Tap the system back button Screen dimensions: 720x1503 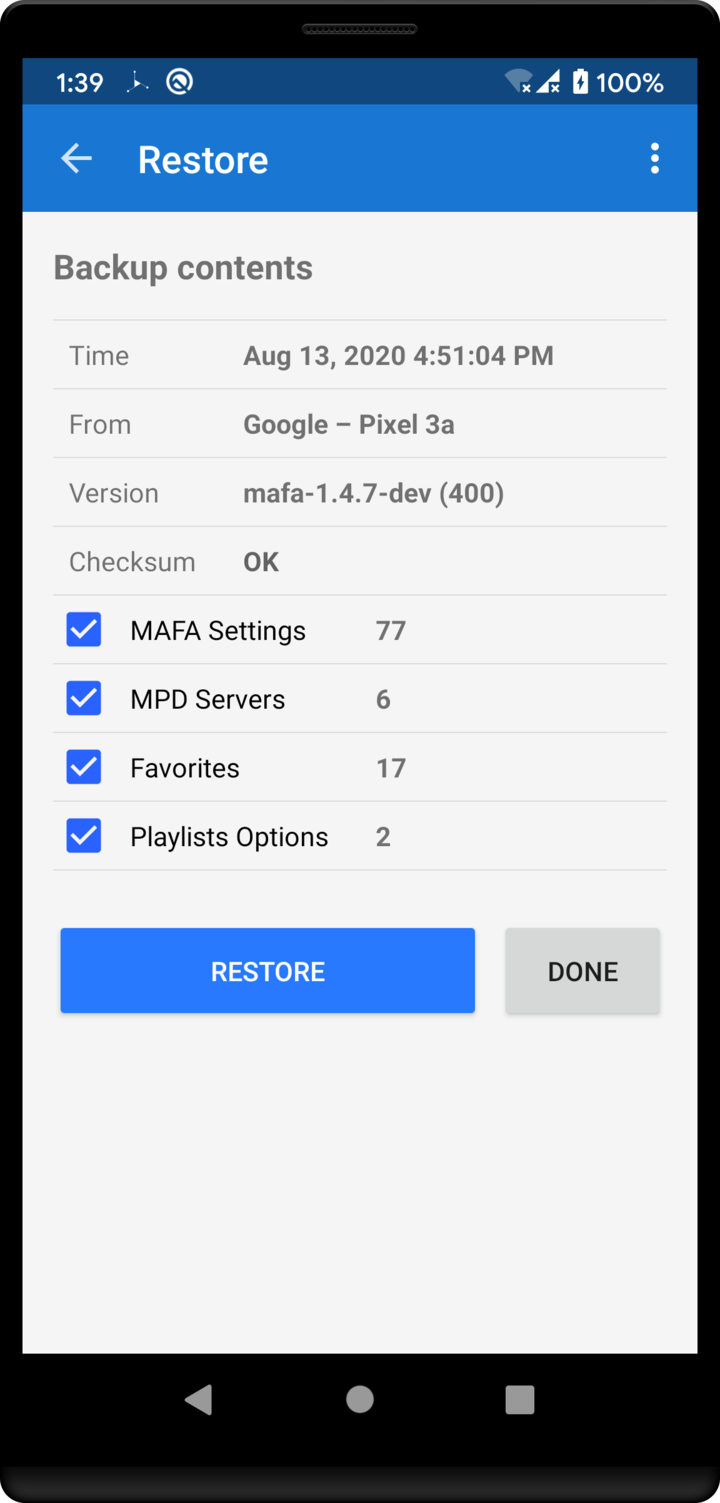(199, 1399)
